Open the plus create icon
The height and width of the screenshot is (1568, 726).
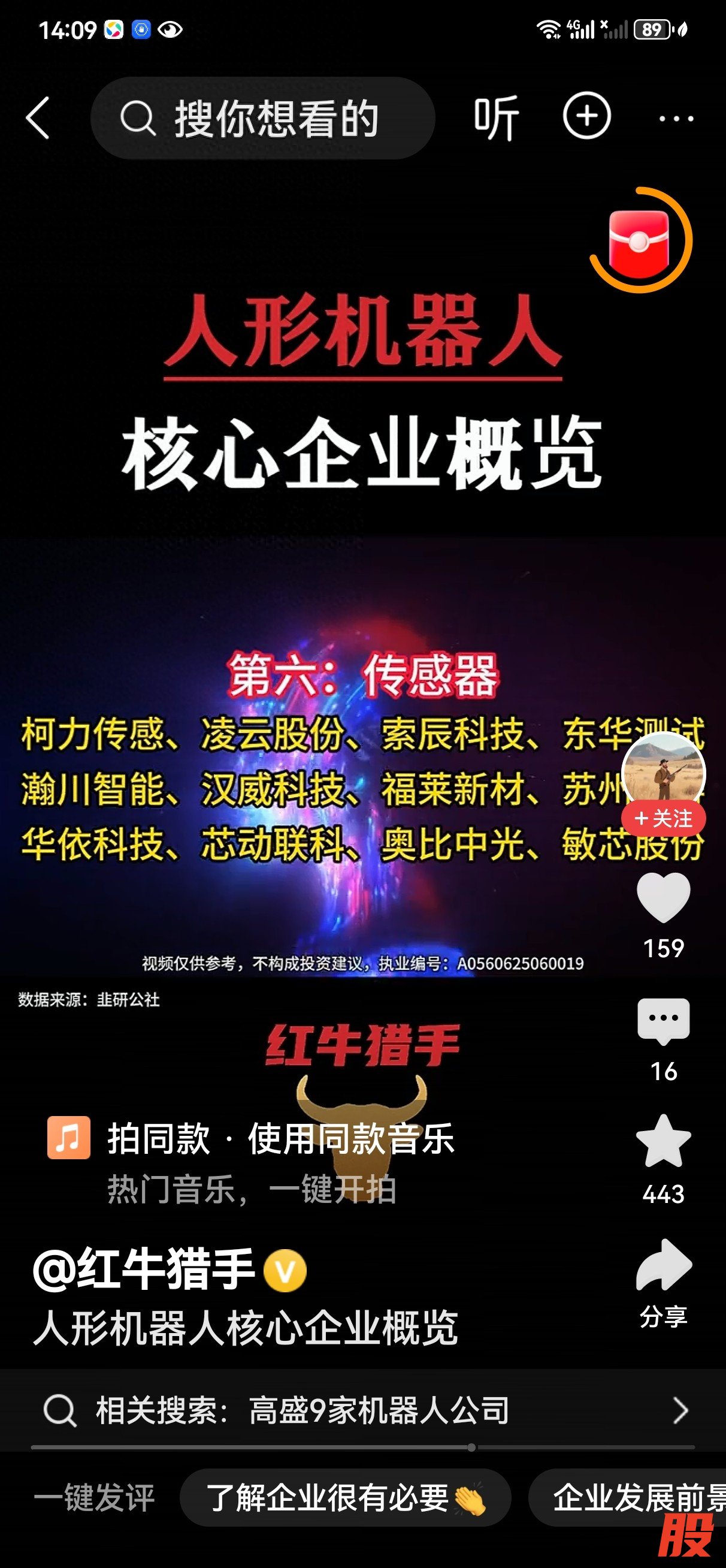coord(586,116)
